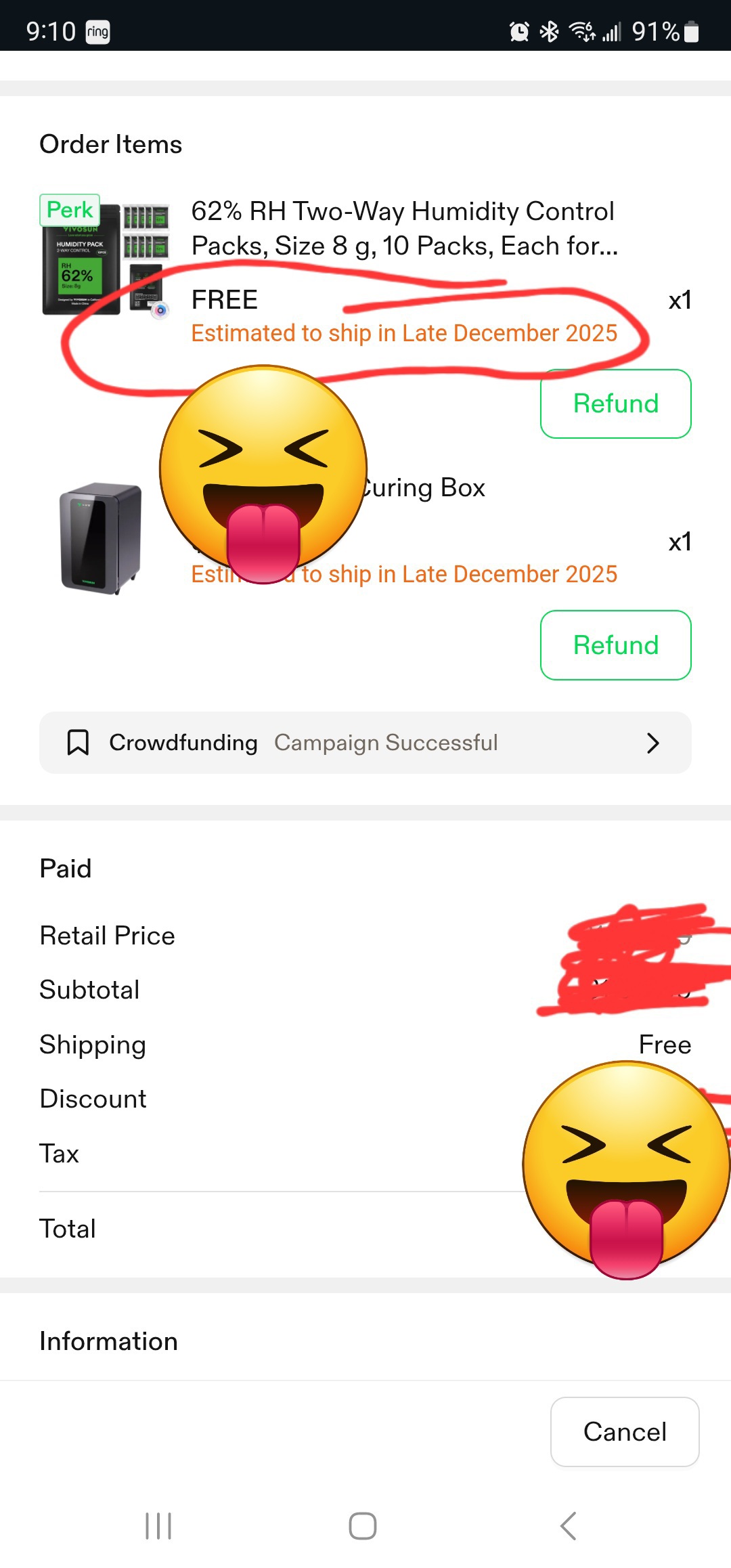Tap the Cancel order button
Image resolution: width=731 pixels, height=1568 pixels.
coord(624,1432)
